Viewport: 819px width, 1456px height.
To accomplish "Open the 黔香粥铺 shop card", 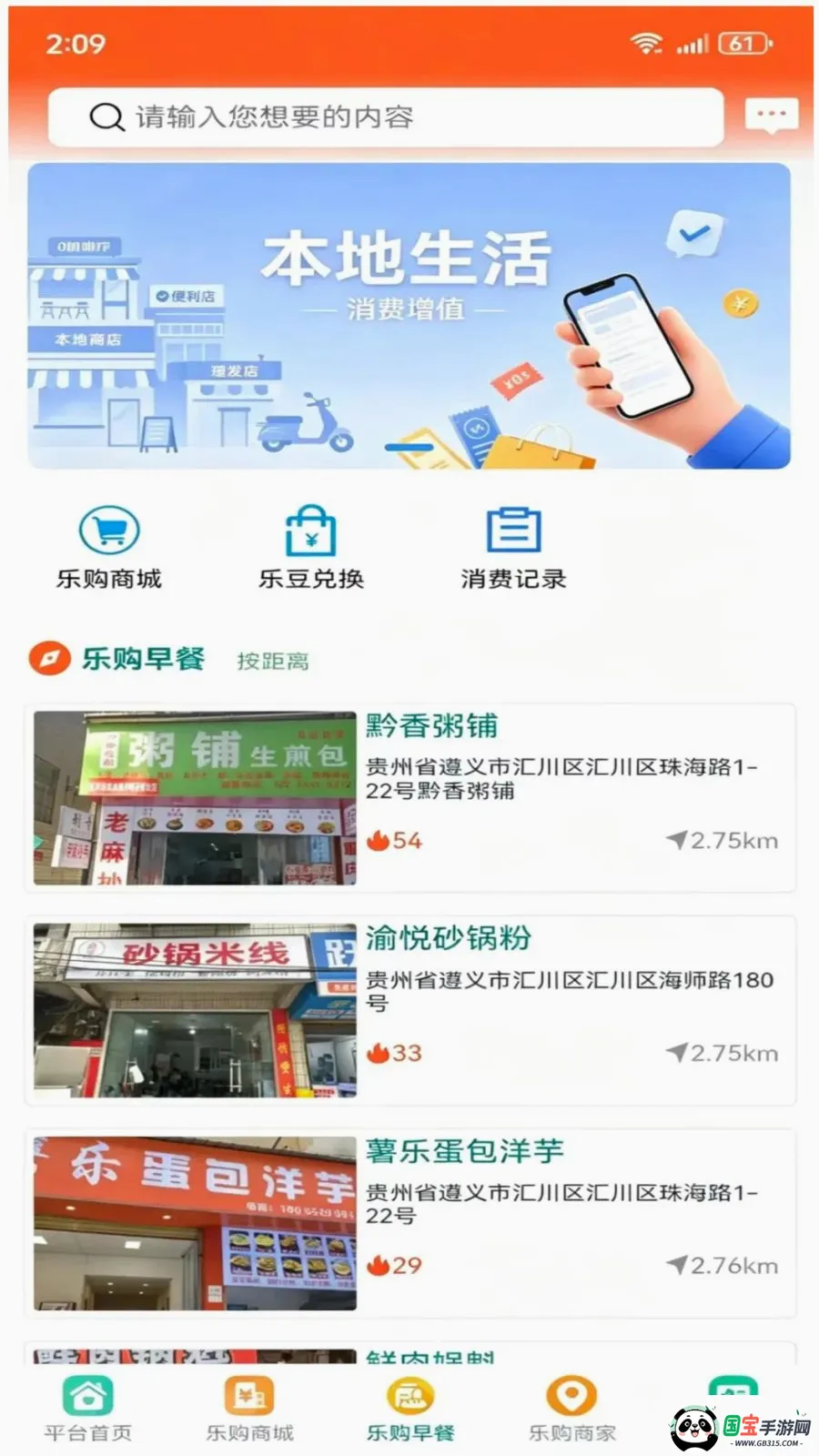I will [x=410, y=798].
